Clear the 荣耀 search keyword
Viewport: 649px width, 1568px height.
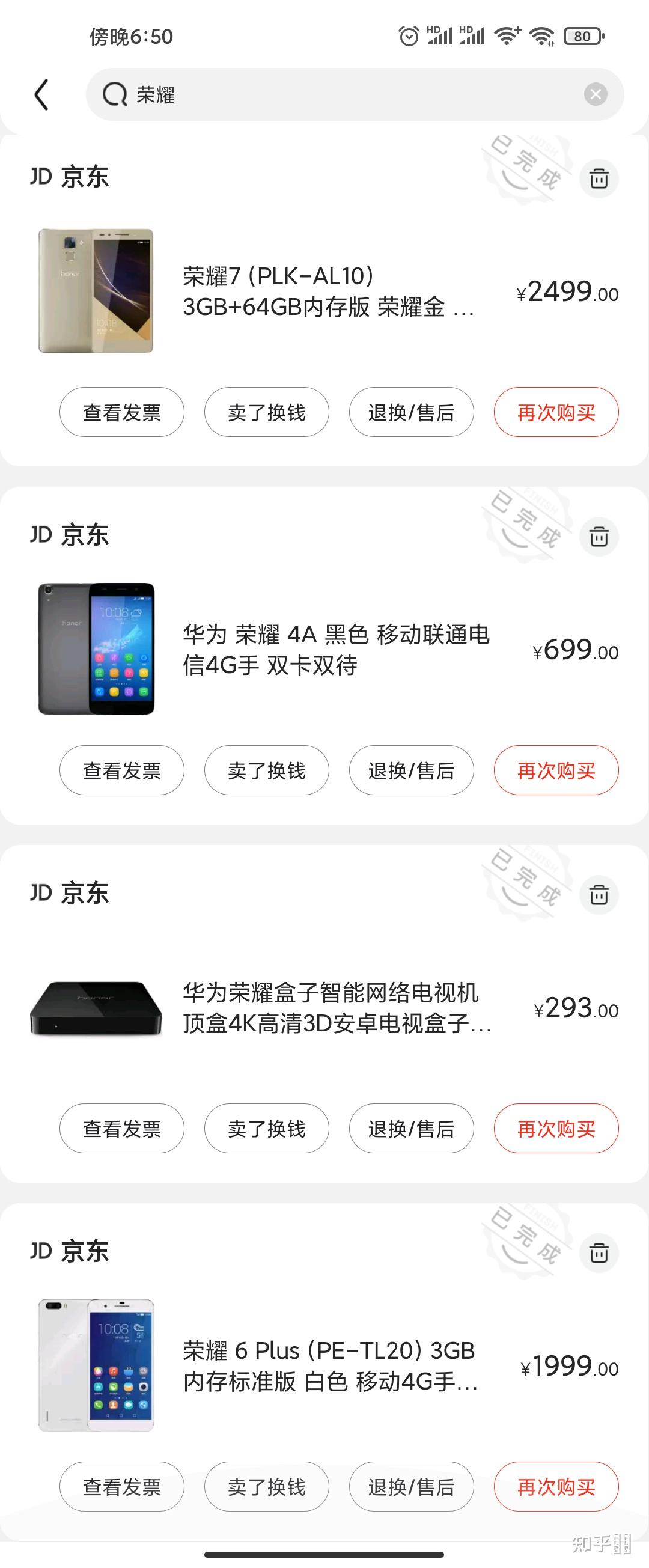596,95
